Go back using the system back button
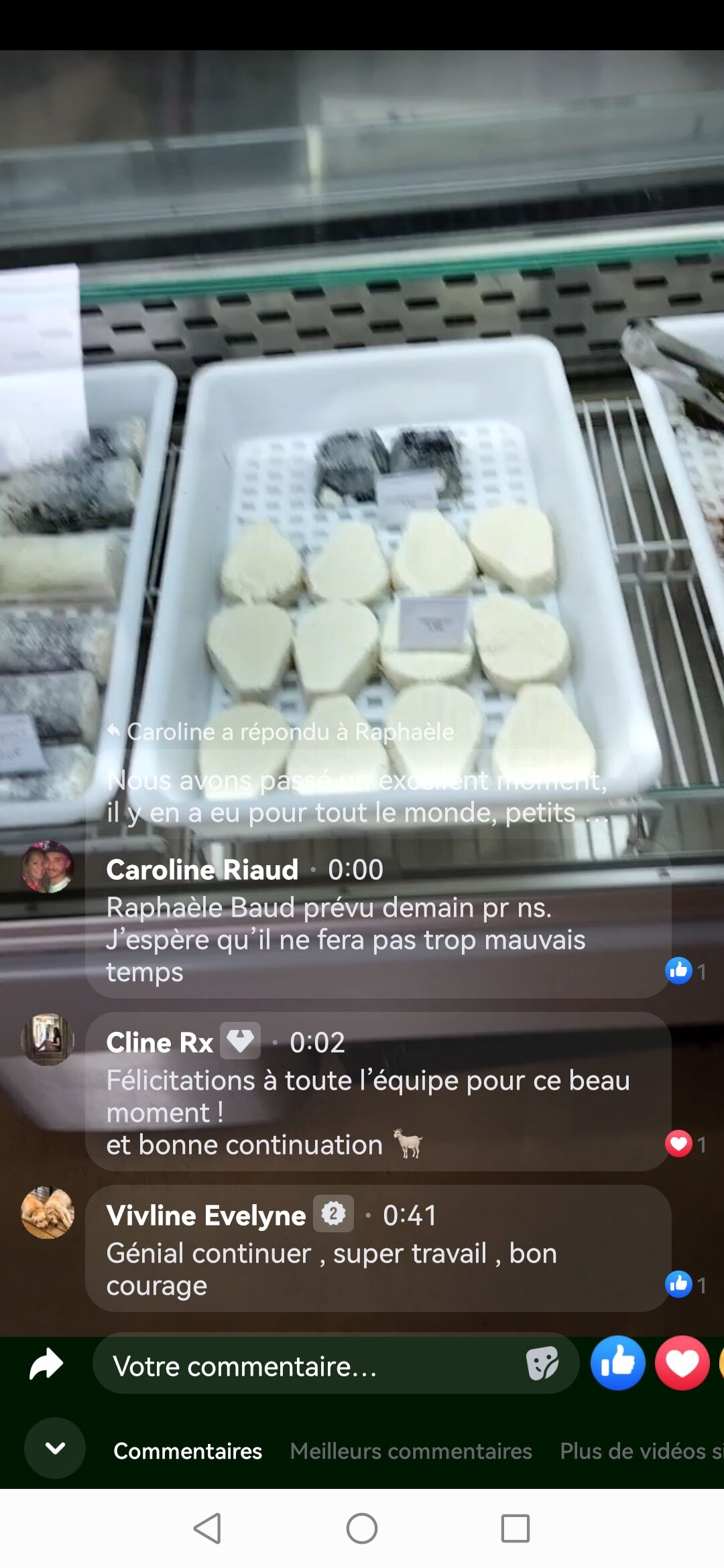Image resolution: width=724 pixels, height=1568 pixels. (x=207, y=1528)
